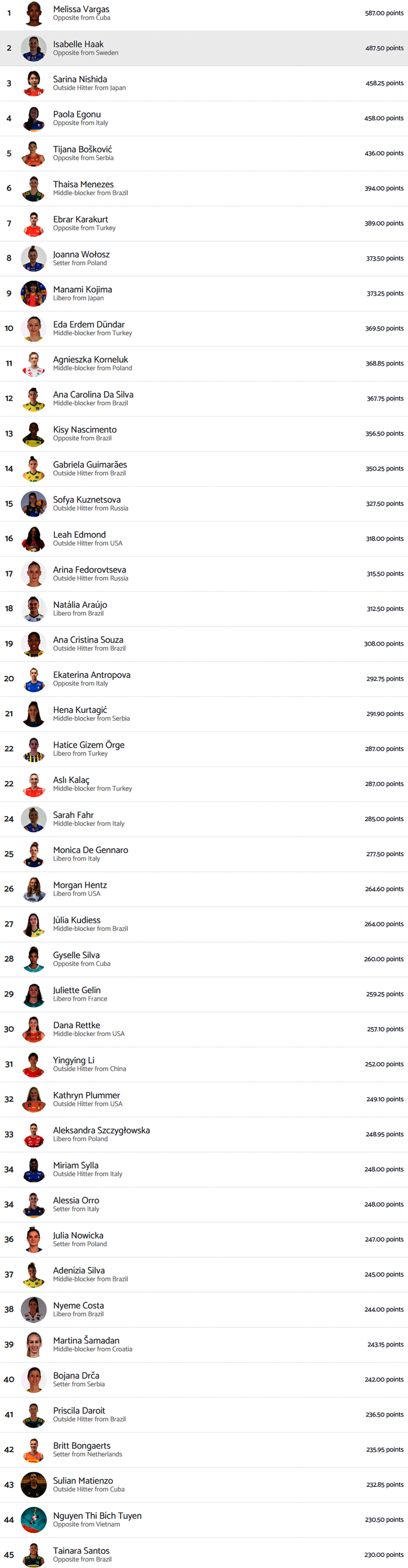Image resolution: width=408 pixels, height=1568 pixels.
Task: Select Martina Šamadan from the list
Action: point(86,1340)
